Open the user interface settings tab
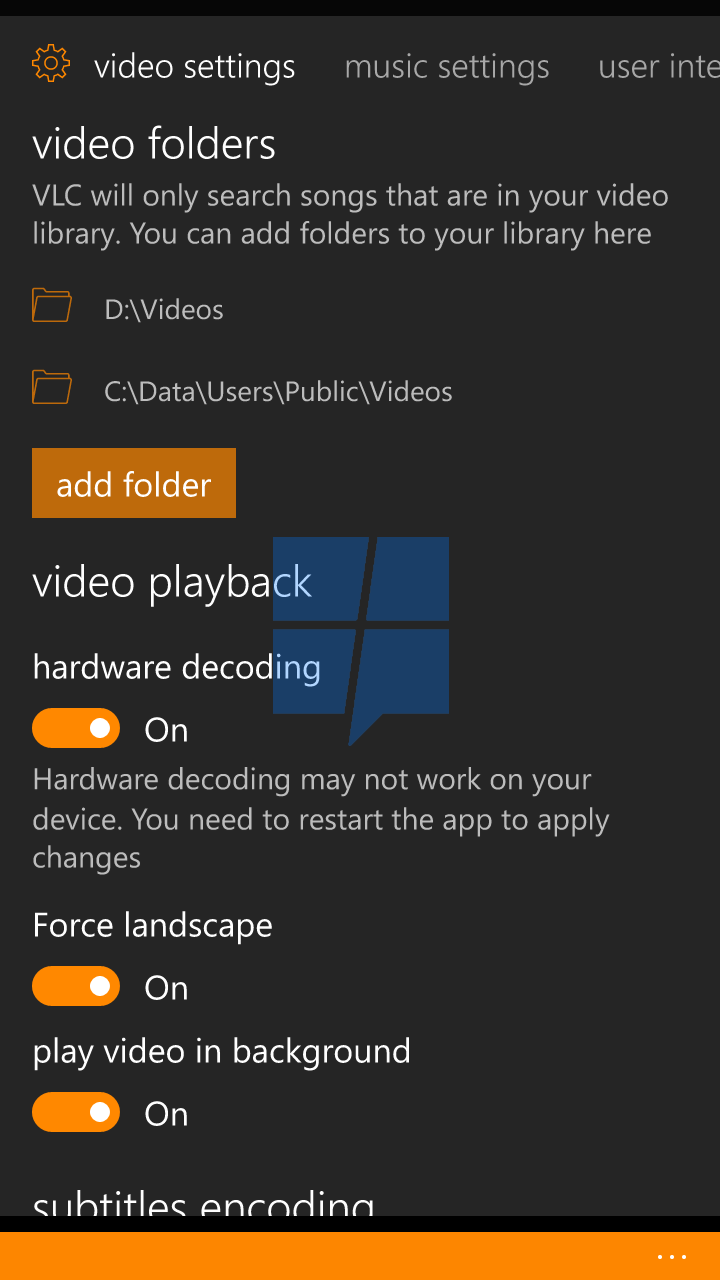This screenshot has width=720, height=1280. (x=659, y=67)
